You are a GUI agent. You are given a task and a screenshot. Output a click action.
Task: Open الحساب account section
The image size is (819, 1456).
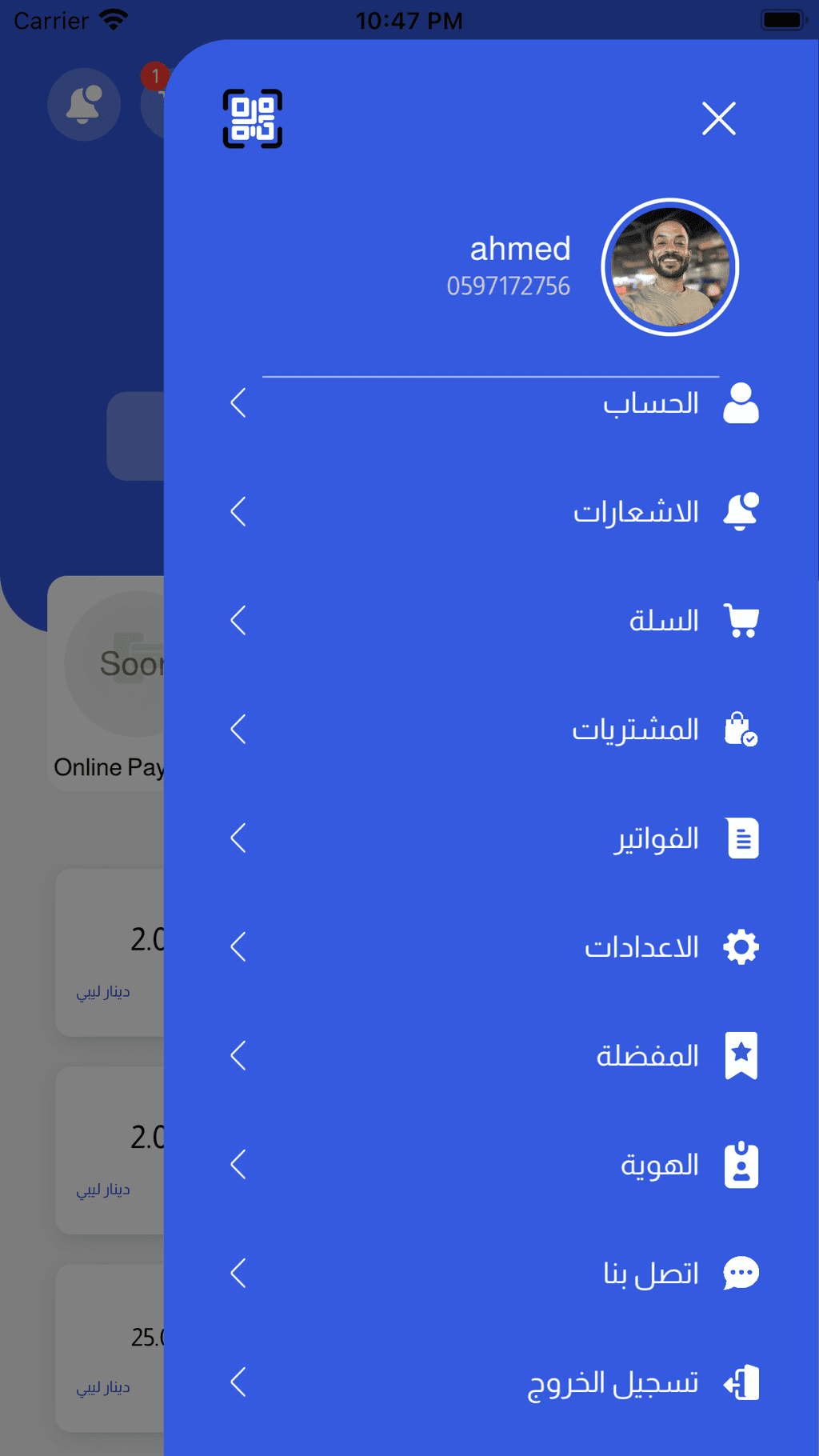tap(491, 402)
